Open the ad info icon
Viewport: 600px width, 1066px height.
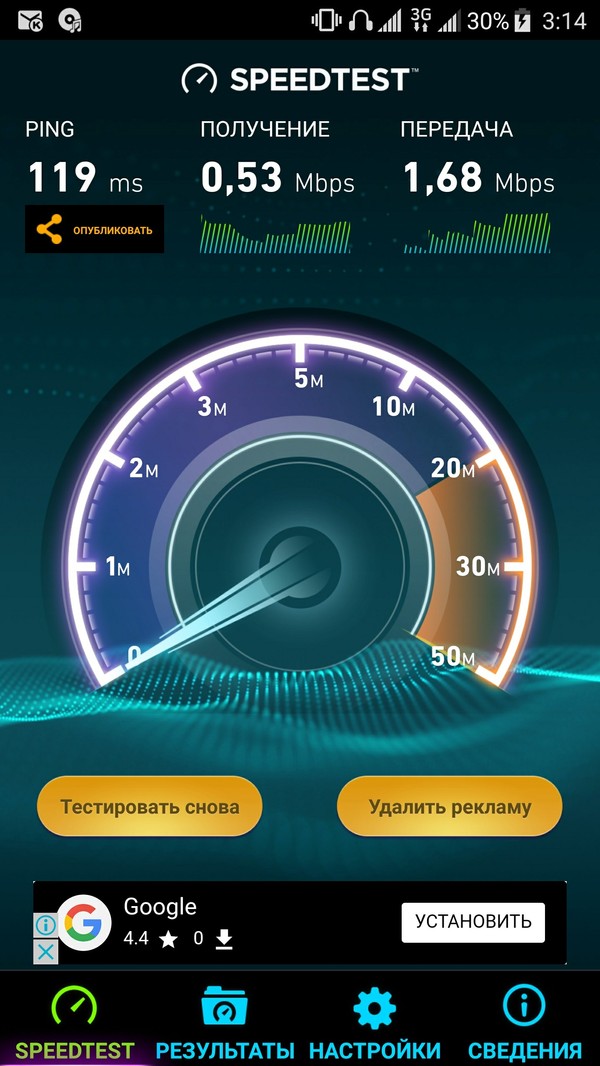pyautogui.click(x=46, y=926)
